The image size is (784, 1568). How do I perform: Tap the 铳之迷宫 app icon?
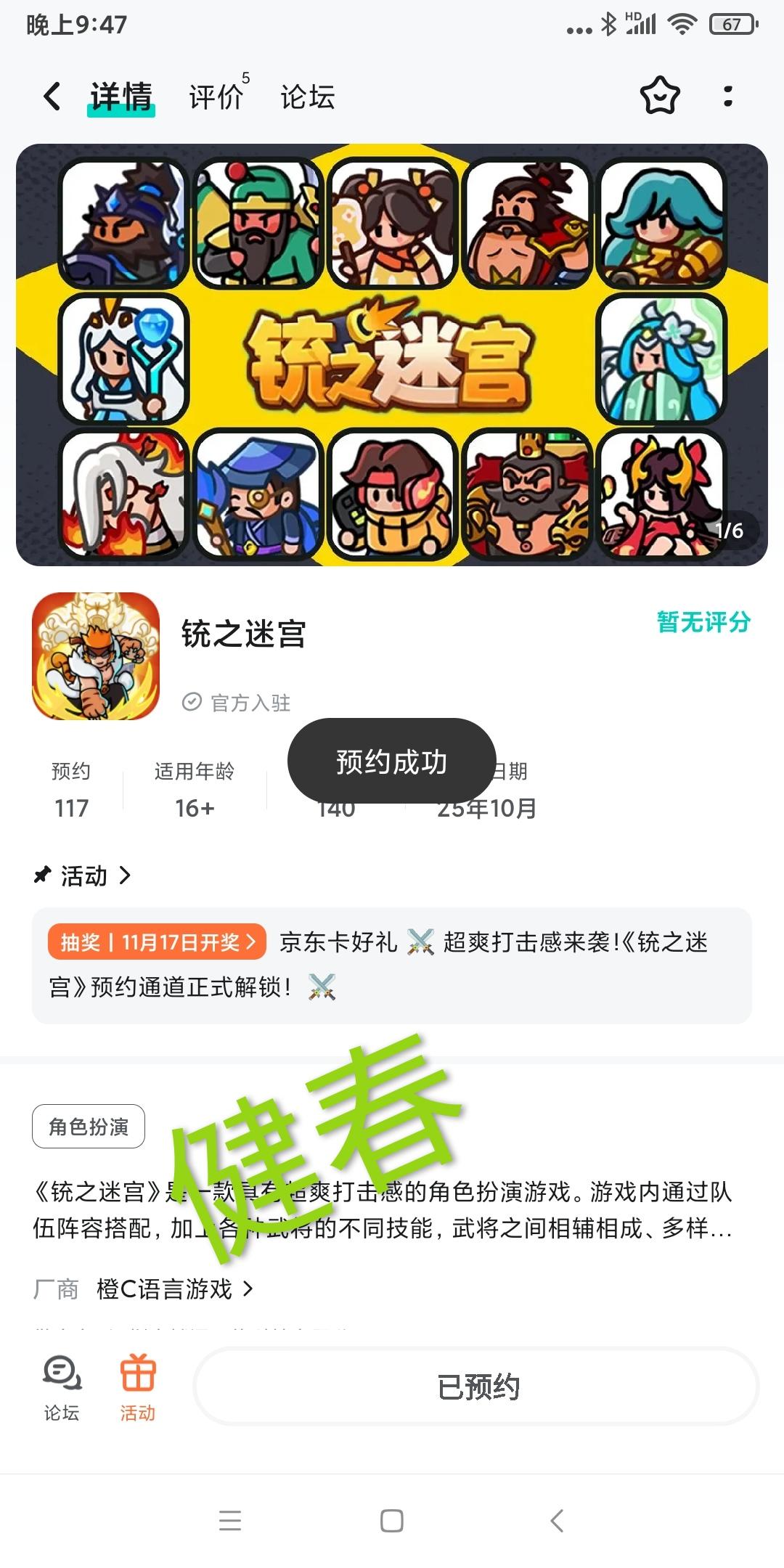tap(95, 657)
